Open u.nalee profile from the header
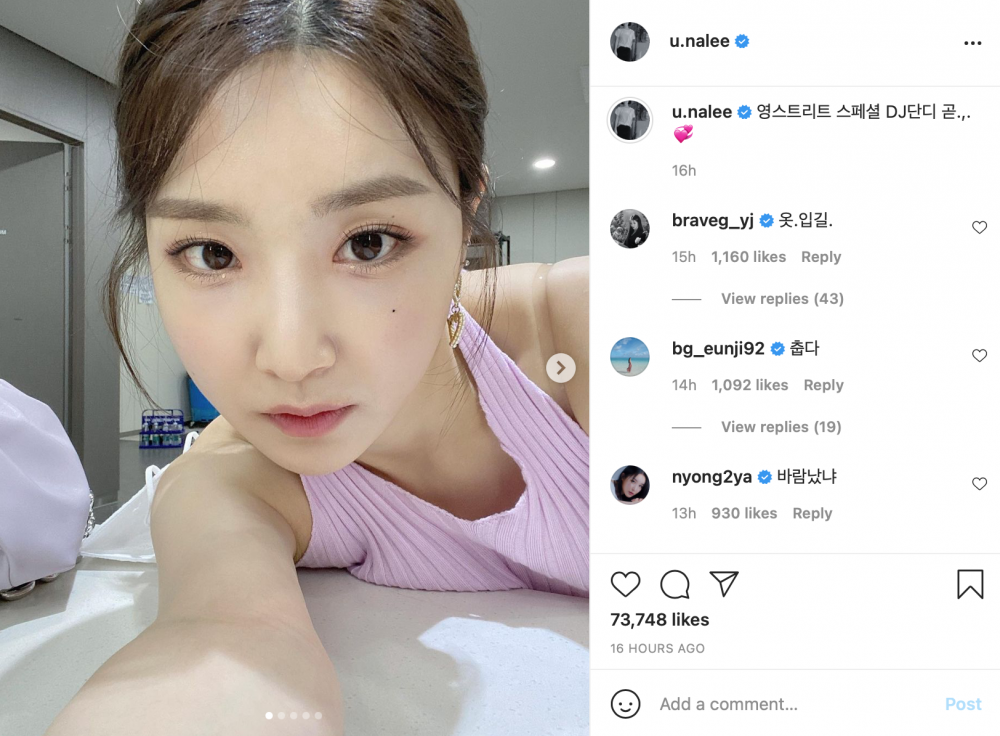1000x736 pixels. [699, 42]
